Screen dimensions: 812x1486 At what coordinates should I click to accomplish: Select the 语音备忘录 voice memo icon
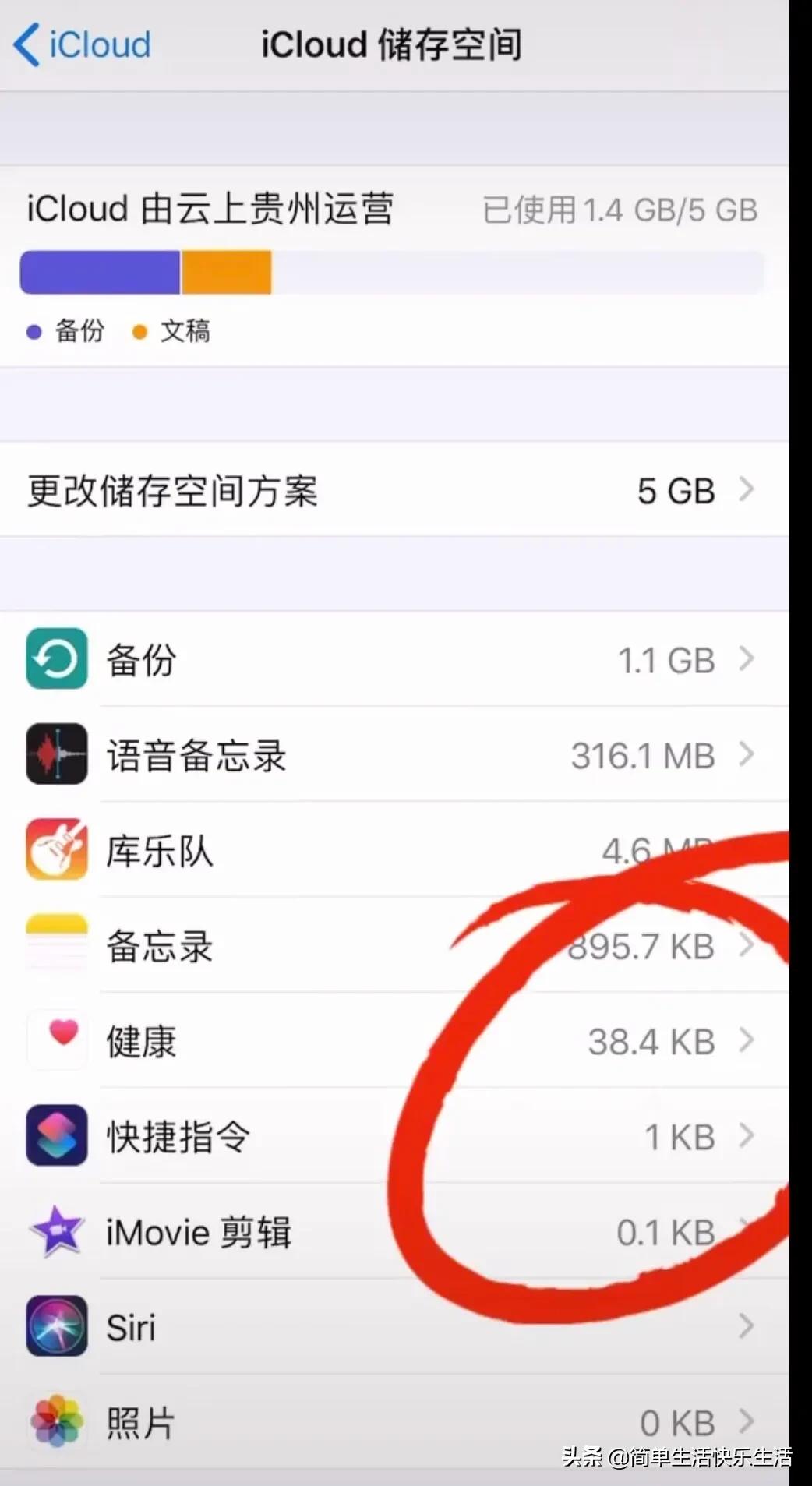pyautogui.click(x=55, y=754)
